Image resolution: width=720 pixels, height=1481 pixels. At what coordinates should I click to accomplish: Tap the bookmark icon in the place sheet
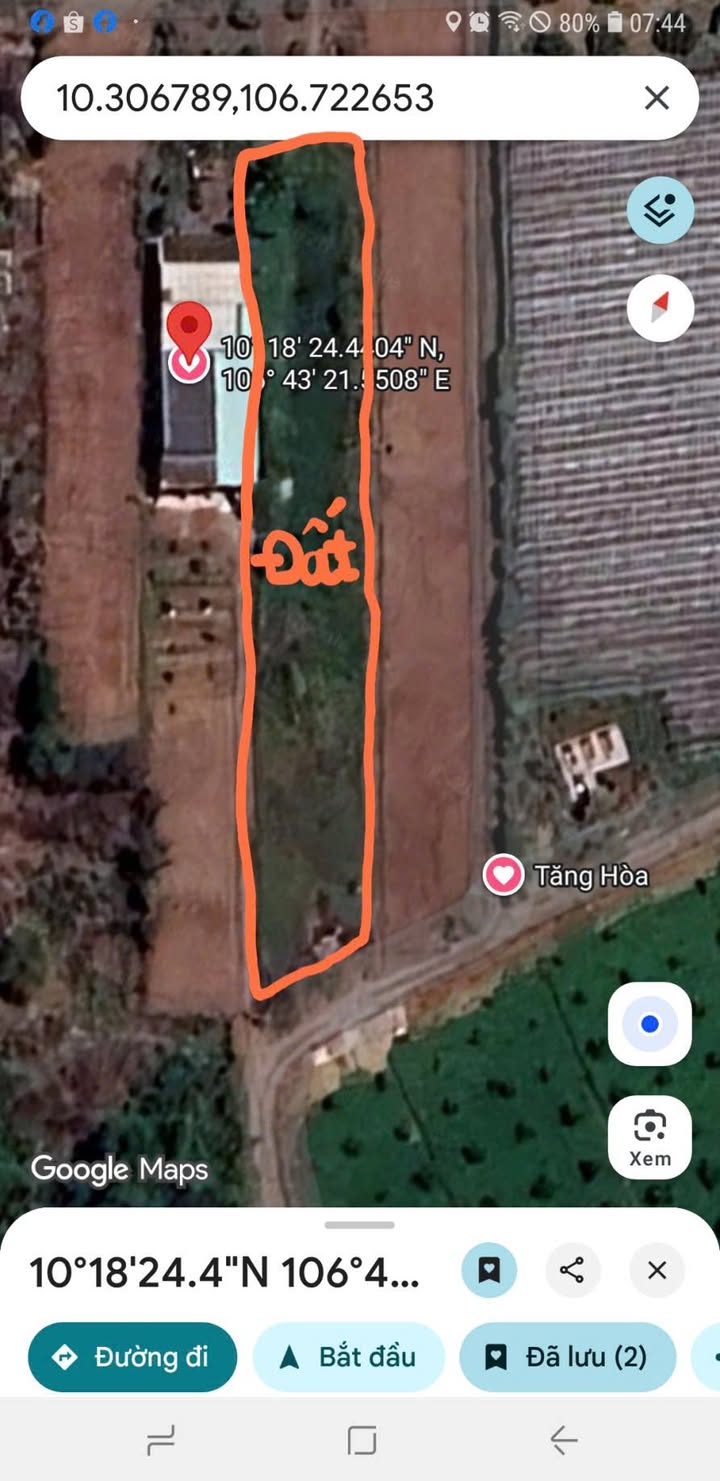click(x=489, y=1270)
